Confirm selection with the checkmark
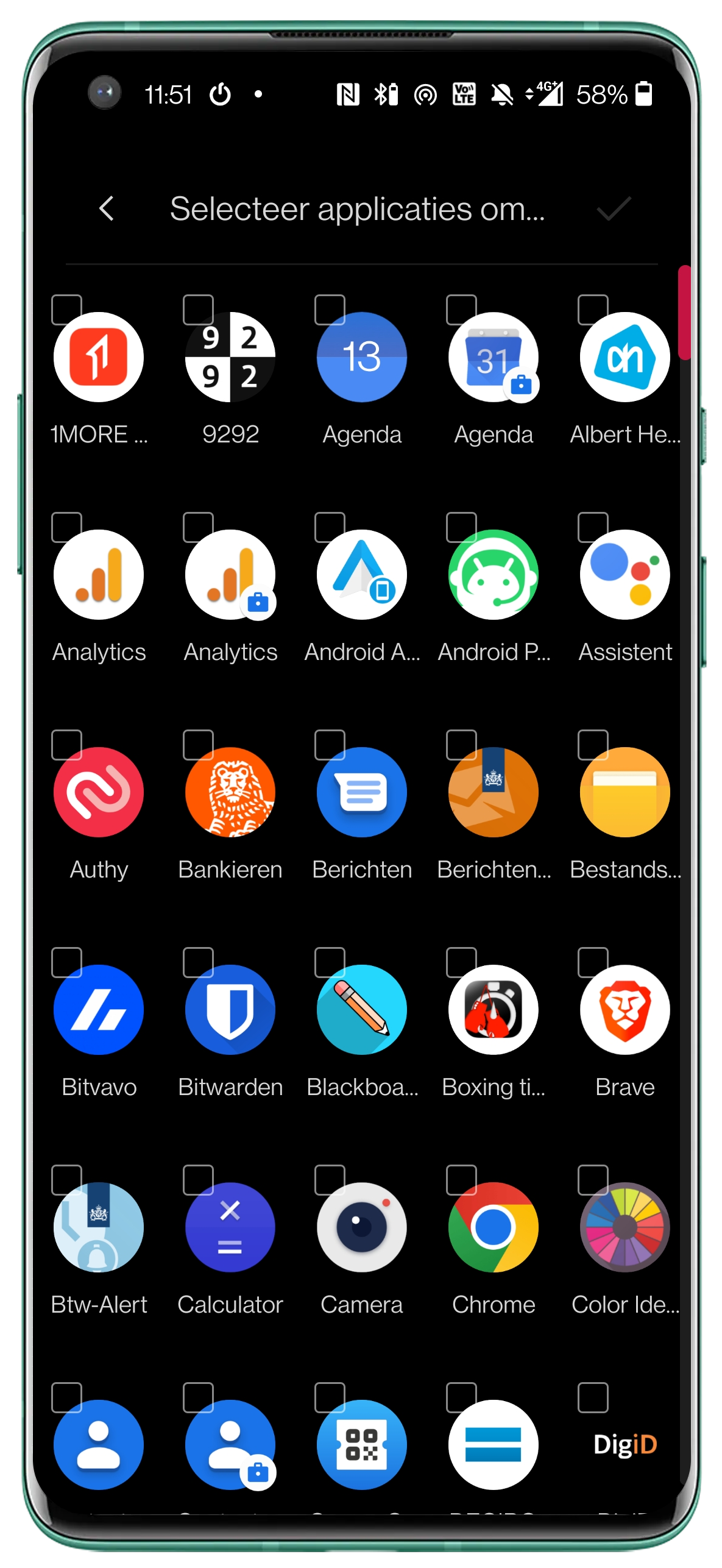Image resolution: width=722 pixels, height=1568 pixels. pos(614,208)
